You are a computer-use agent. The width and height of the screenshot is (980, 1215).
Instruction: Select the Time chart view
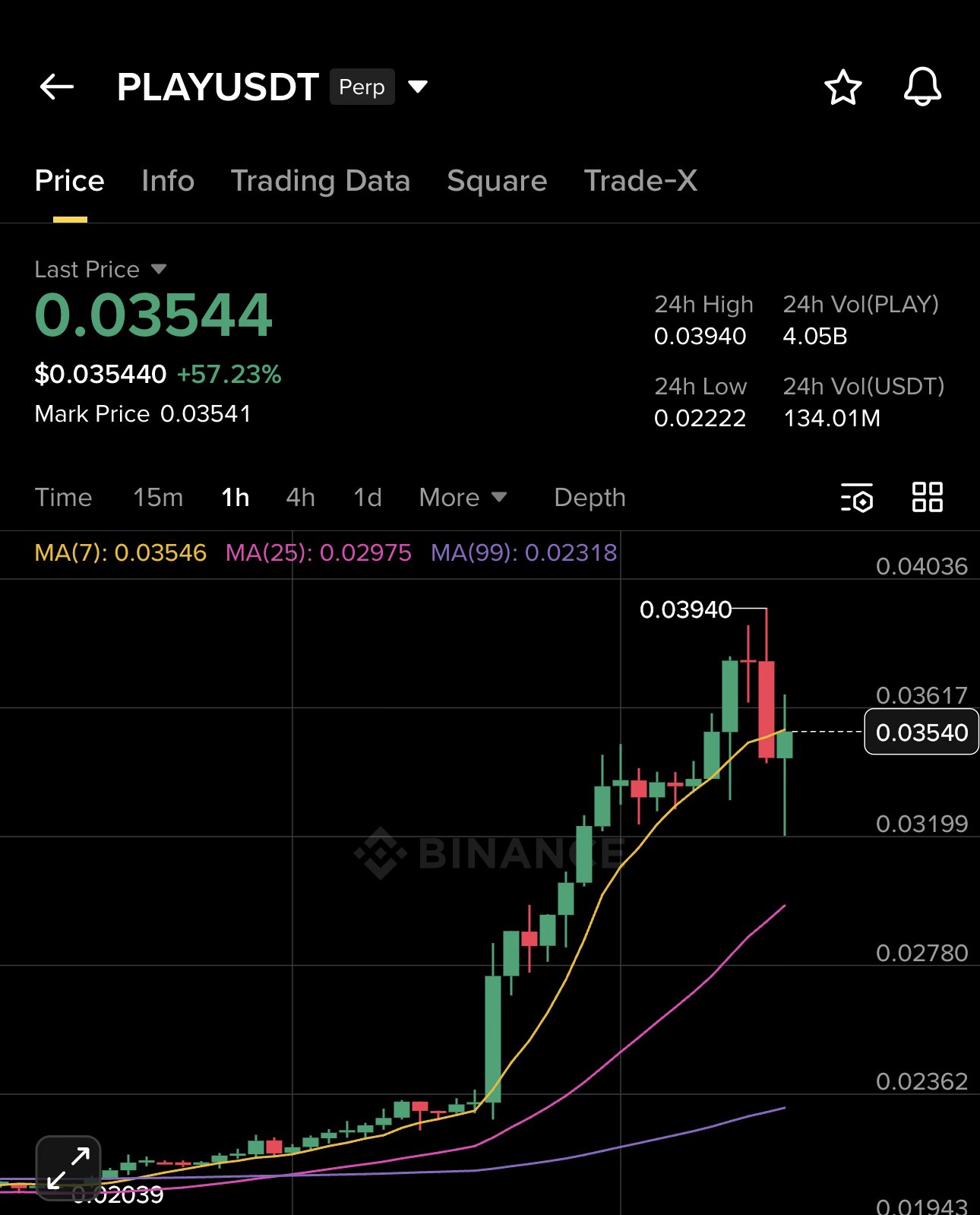[63, 498]
